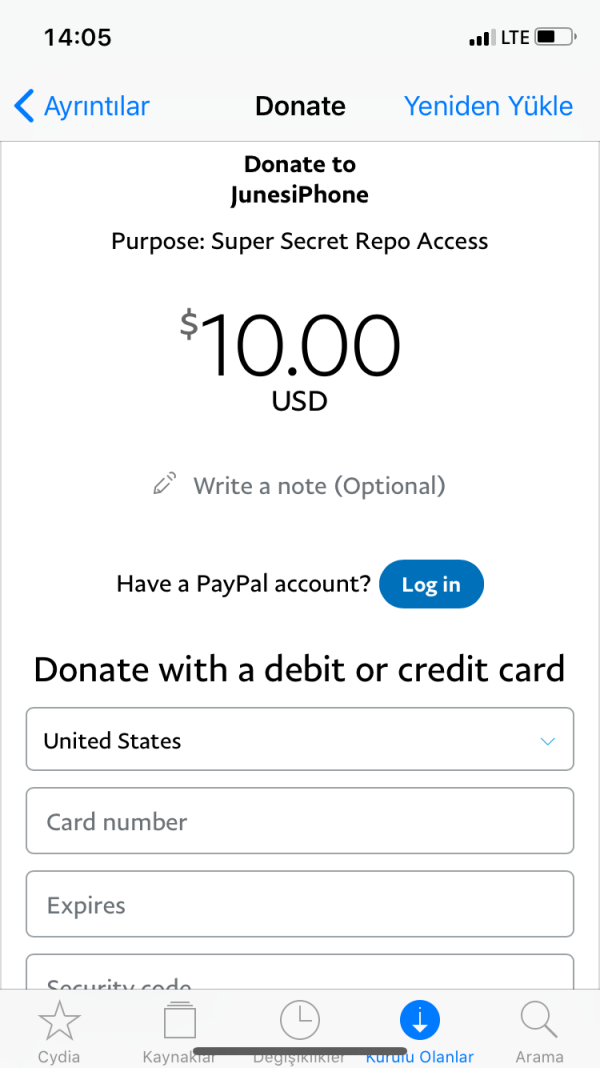Tap Yeniden Yükle to reload the page
The width and height of the screenshot is (600, 1068).
(488, 106)
